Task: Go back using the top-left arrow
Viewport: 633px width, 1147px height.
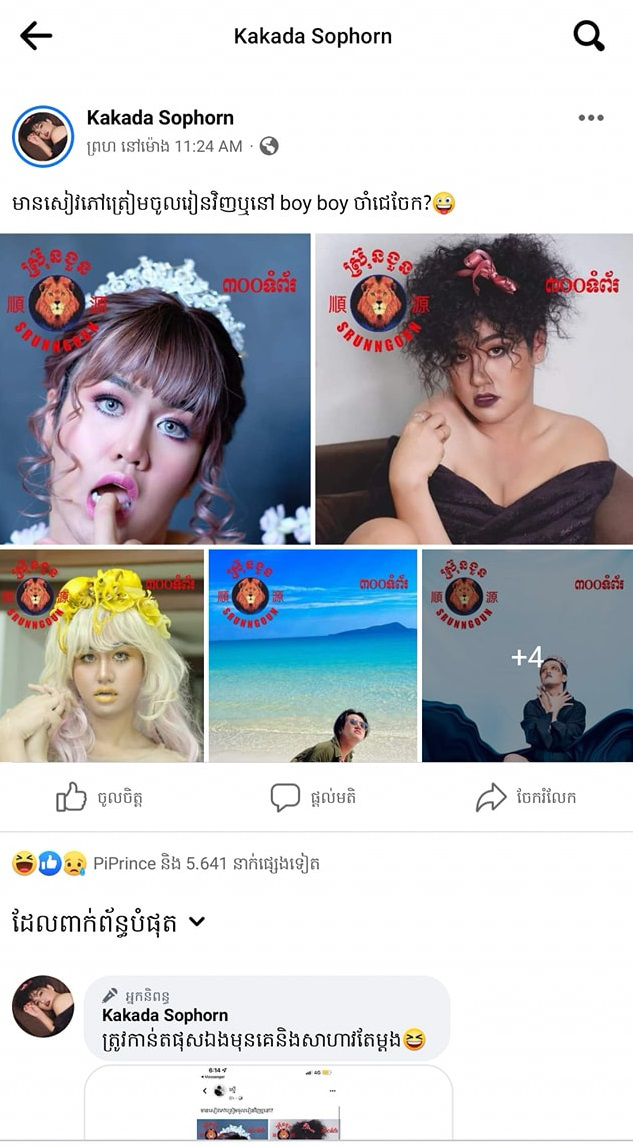Action: (x=36, y=37)
